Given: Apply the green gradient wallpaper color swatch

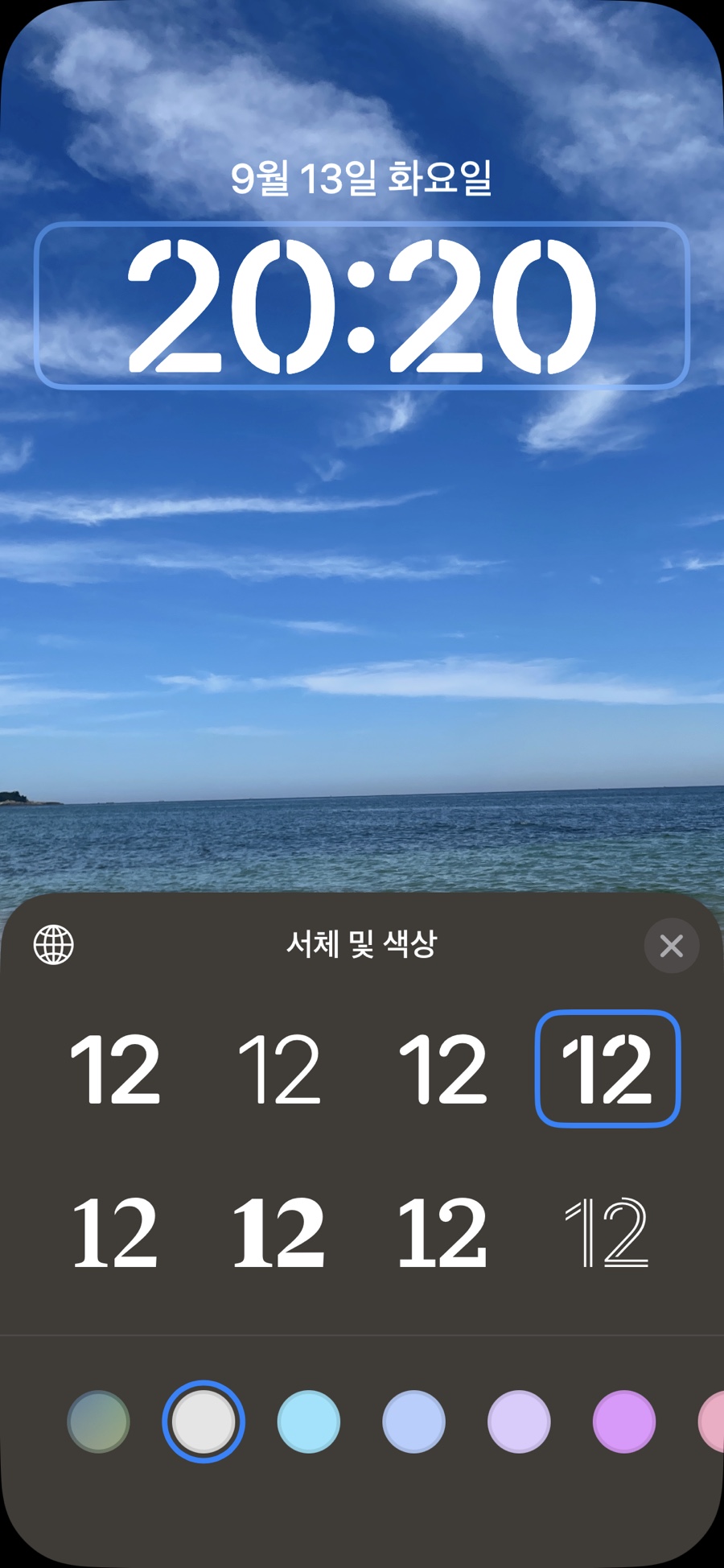Looking at the screenshot, I should coord(98,1422).
